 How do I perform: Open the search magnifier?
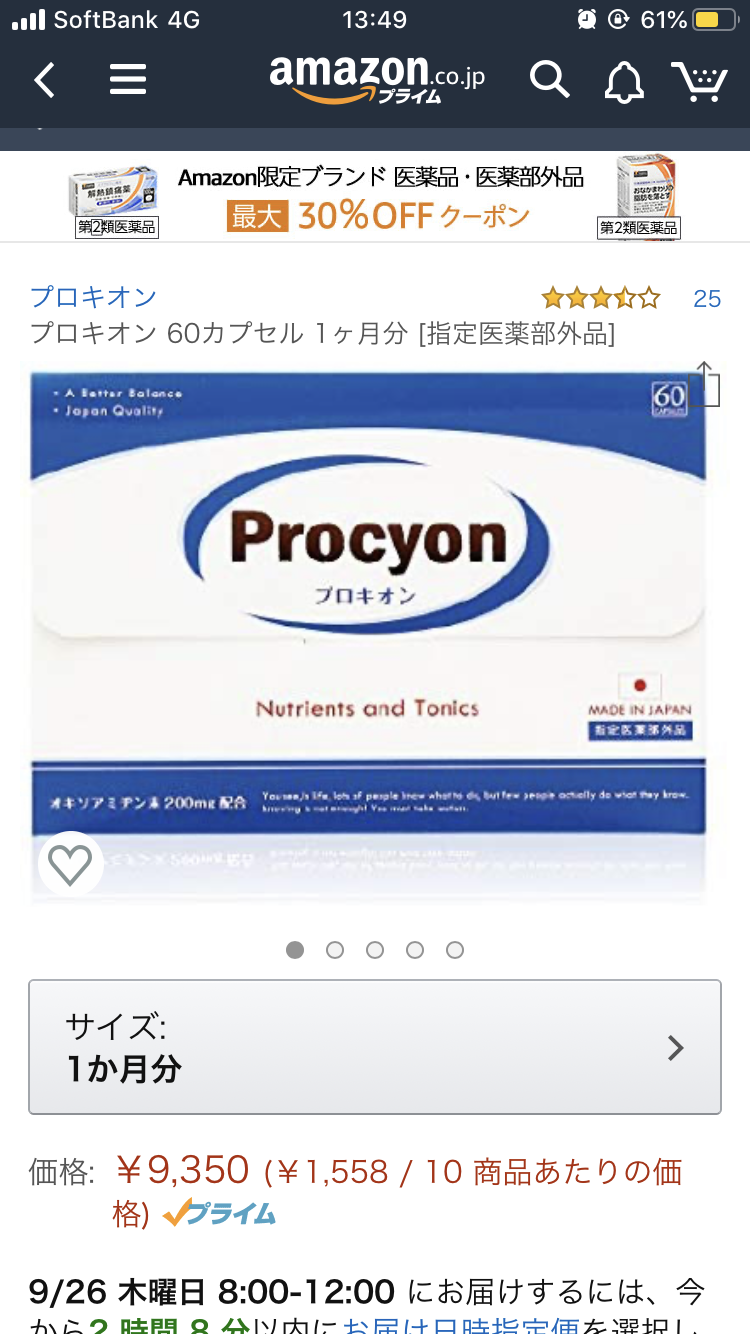(549, 79)
